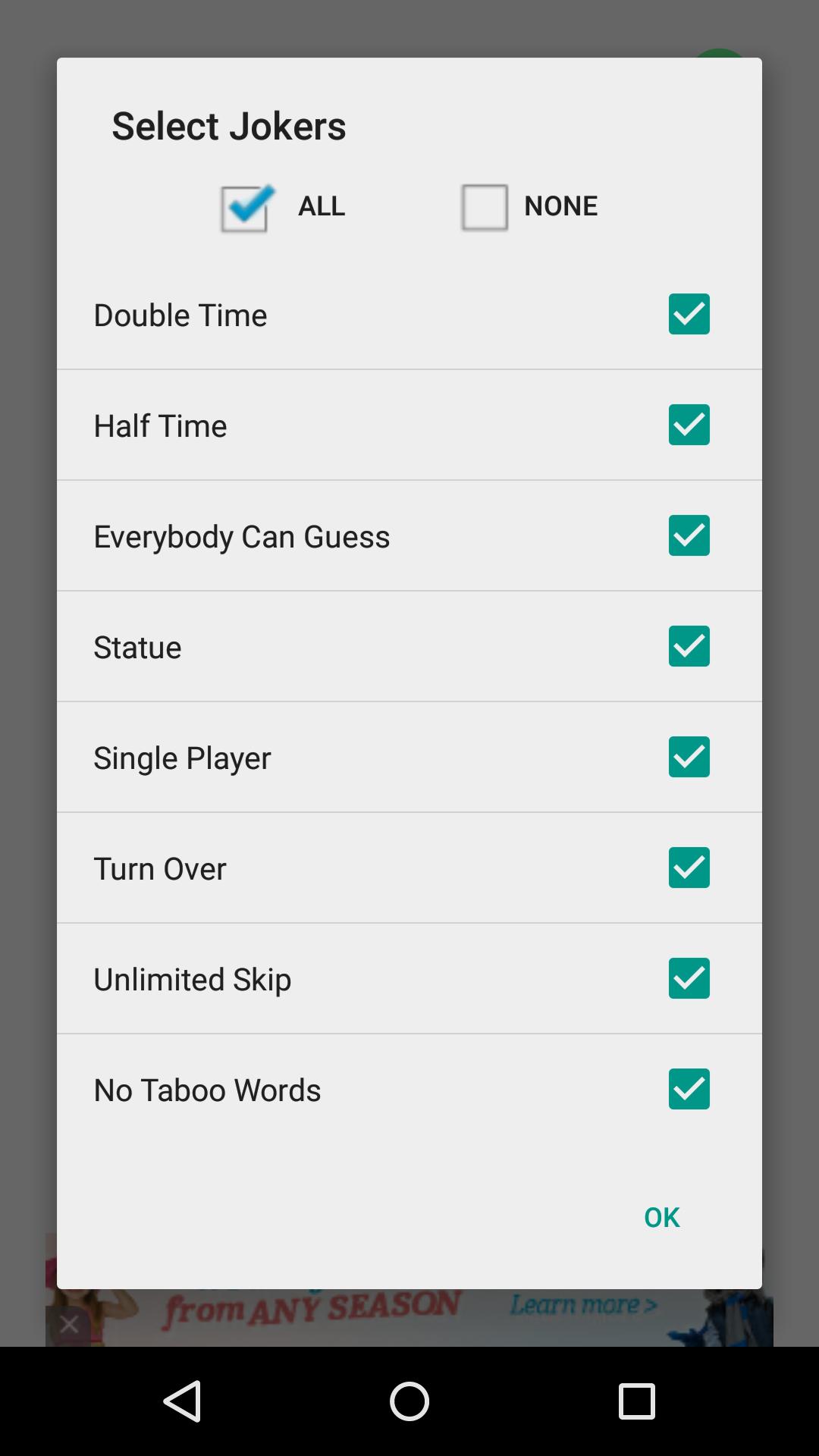819x1456 pixels.
Task: Deselect Everybody Can Guess joker
Action: (x=689, y=535)
